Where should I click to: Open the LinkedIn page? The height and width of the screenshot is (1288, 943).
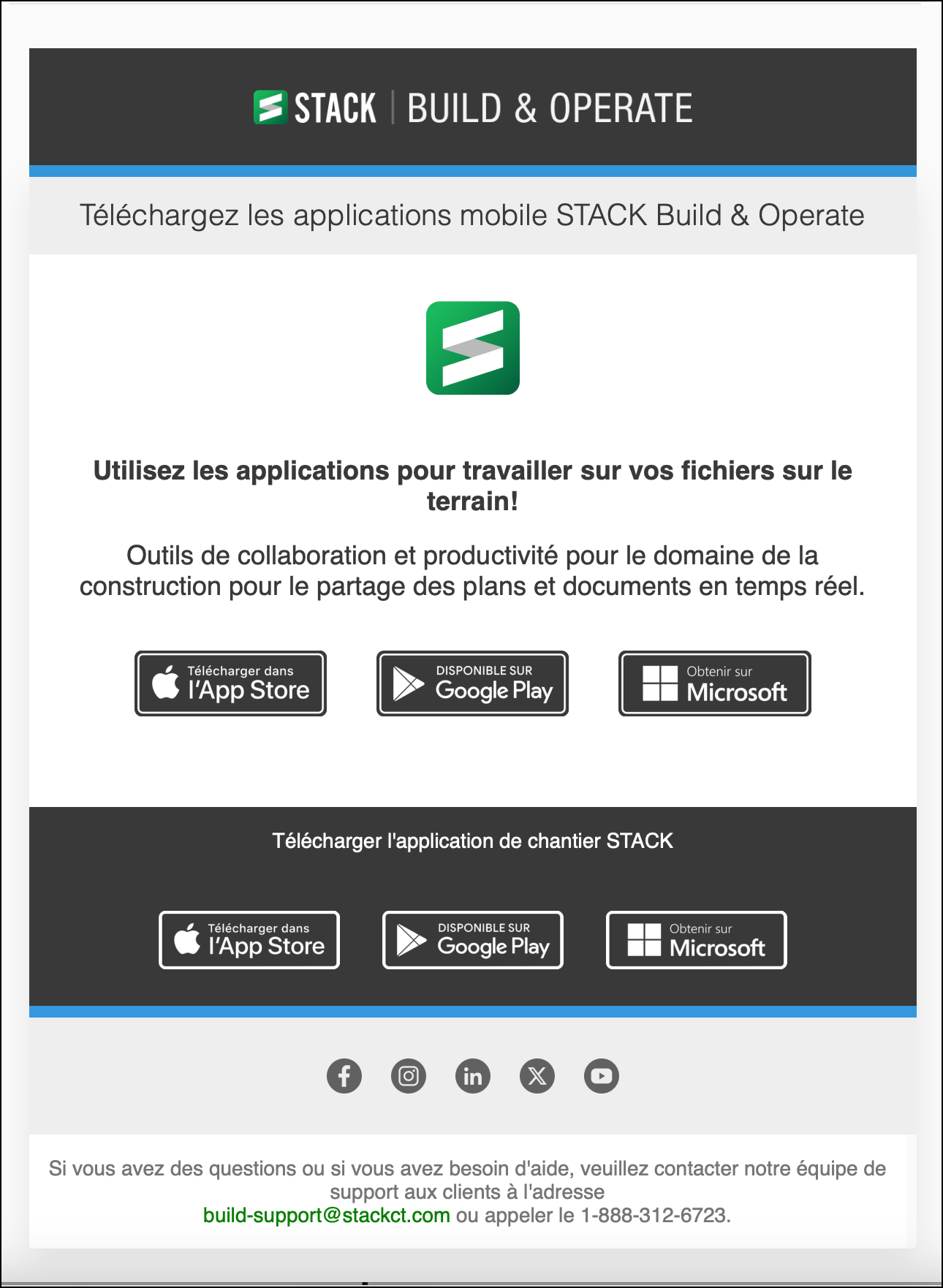473,1076
